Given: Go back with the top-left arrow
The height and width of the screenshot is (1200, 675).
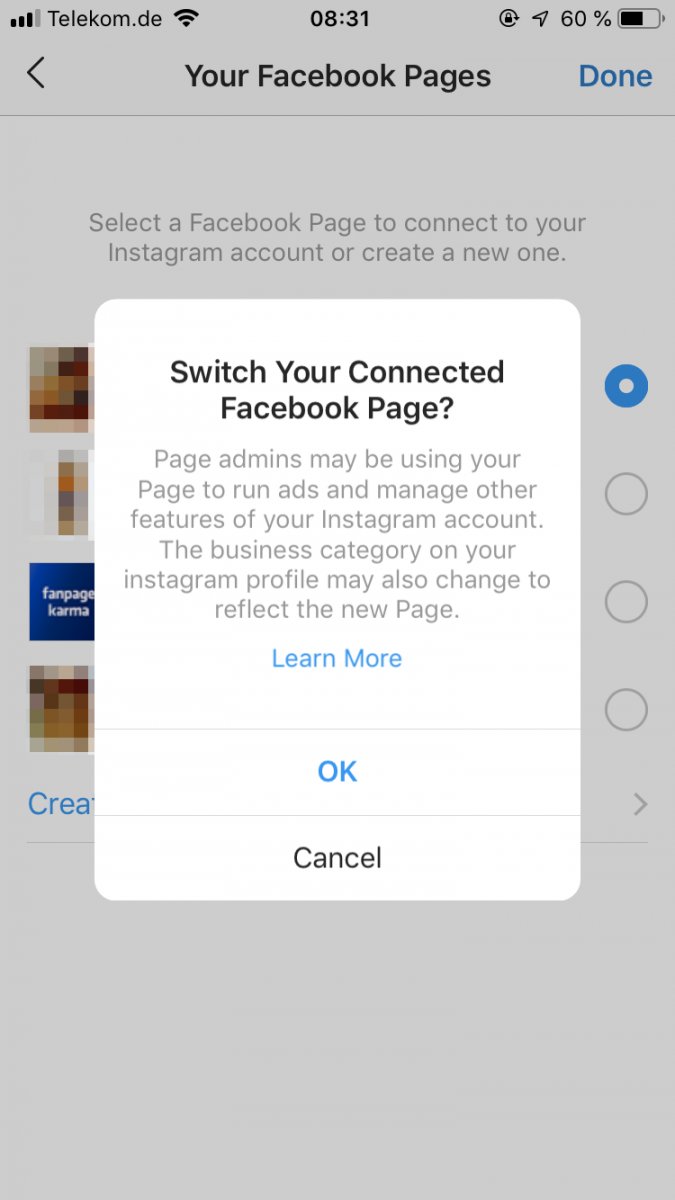Looking at the screenshot, I should [x=36, y=74].
